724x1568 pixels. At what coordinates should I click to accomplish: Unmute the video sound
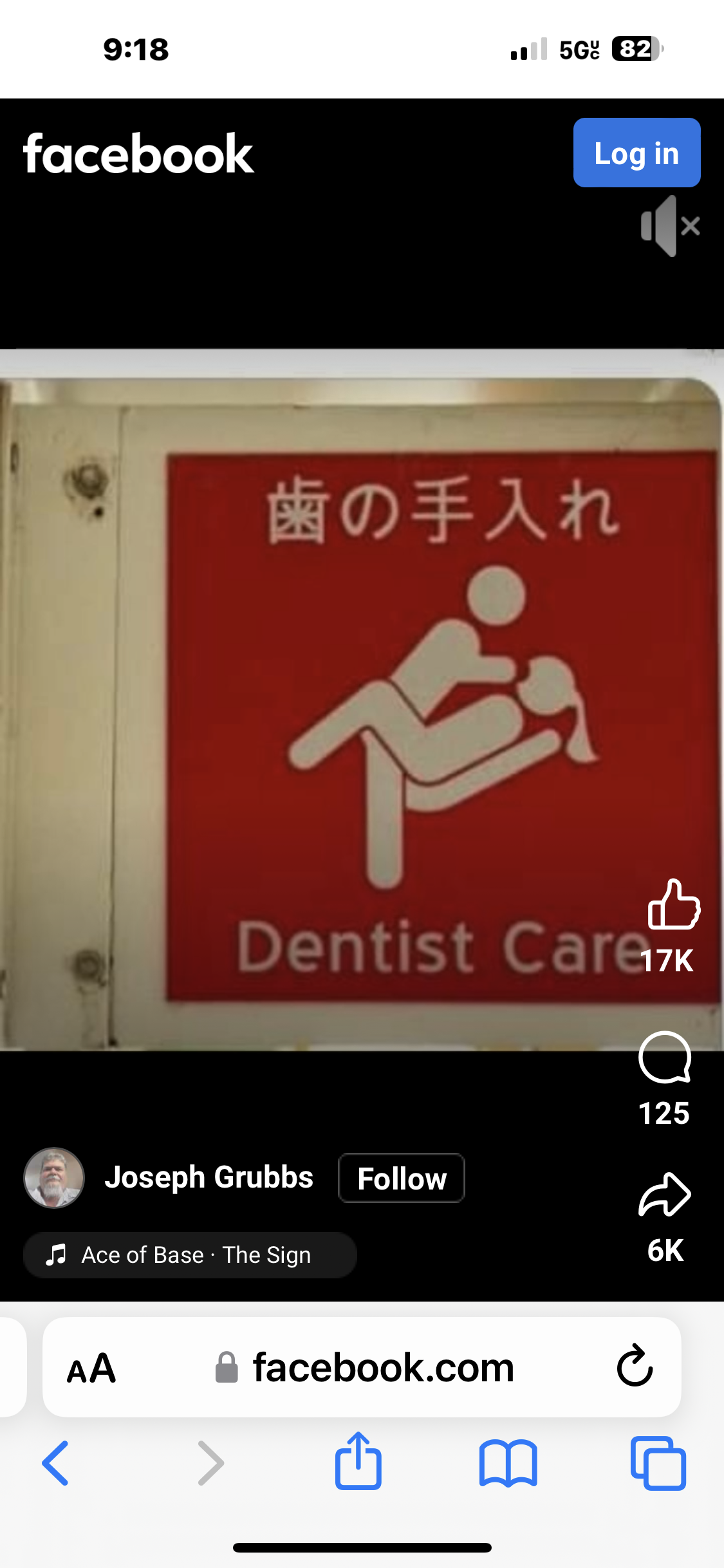[x=669, y=226]
